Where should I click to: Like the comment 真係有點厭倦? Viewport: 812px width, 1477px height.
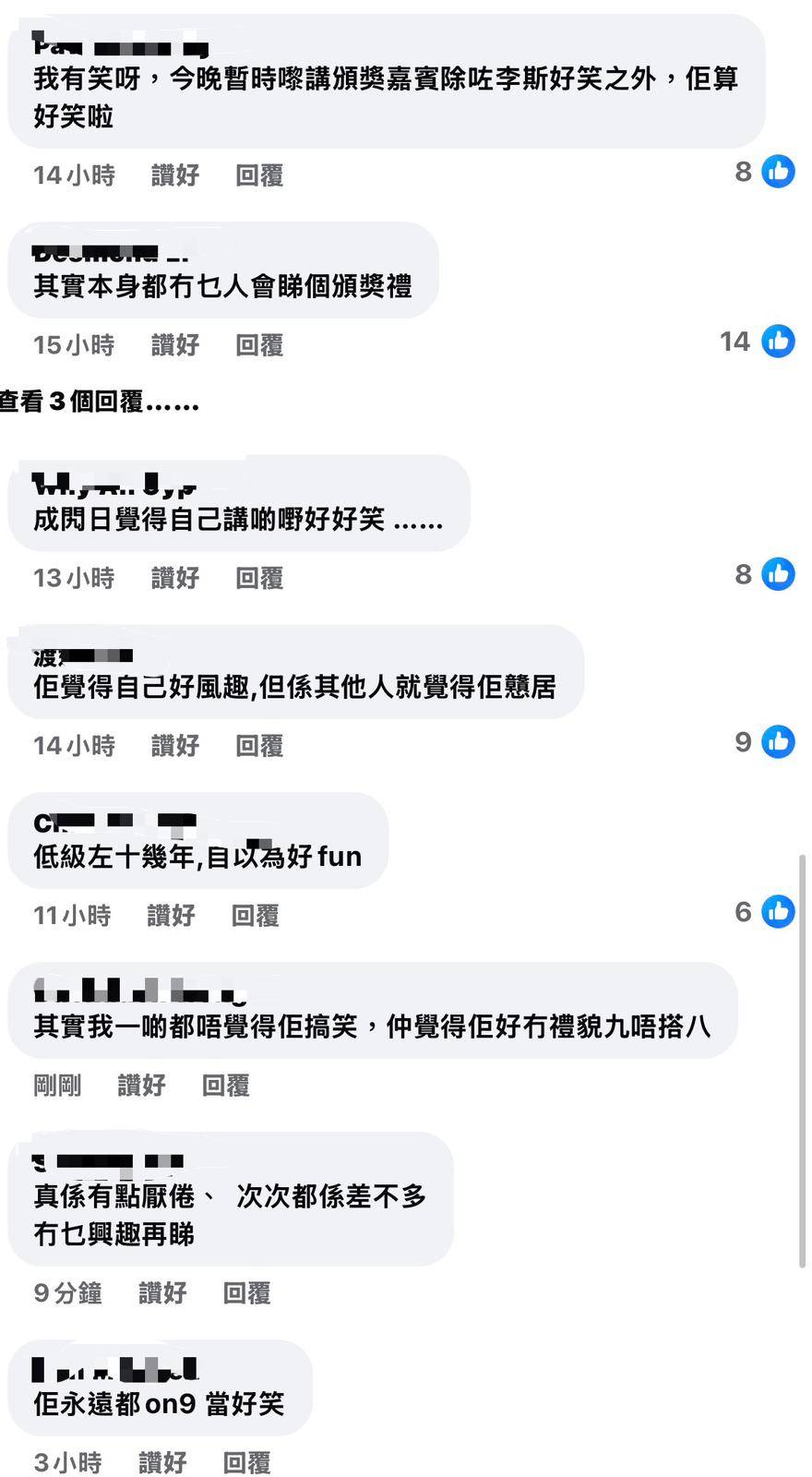[x=162, y=1293]
